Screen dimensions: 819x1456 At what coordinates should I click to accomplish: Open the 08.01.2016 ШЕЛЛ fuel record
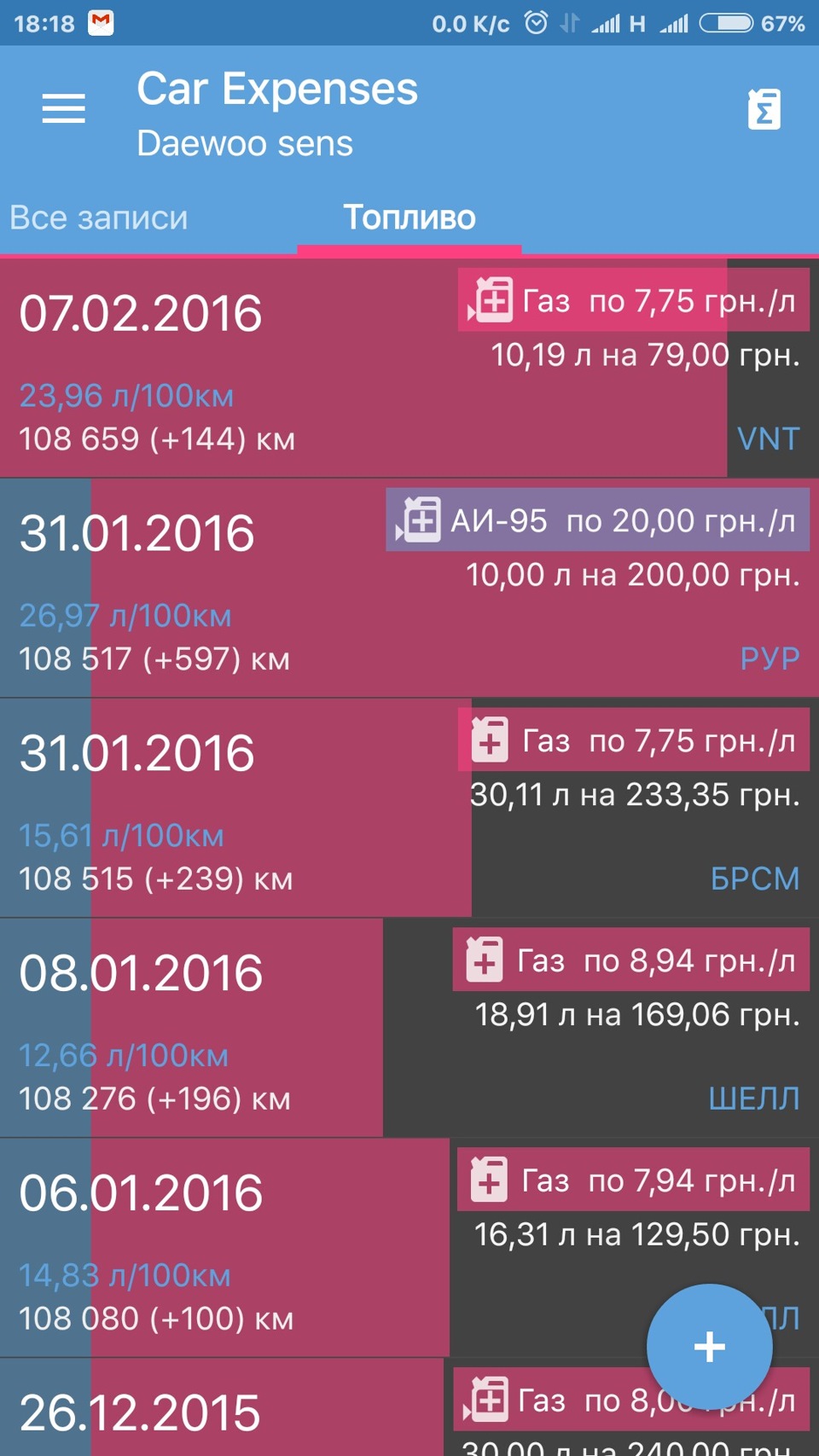tap(341, 1029)
